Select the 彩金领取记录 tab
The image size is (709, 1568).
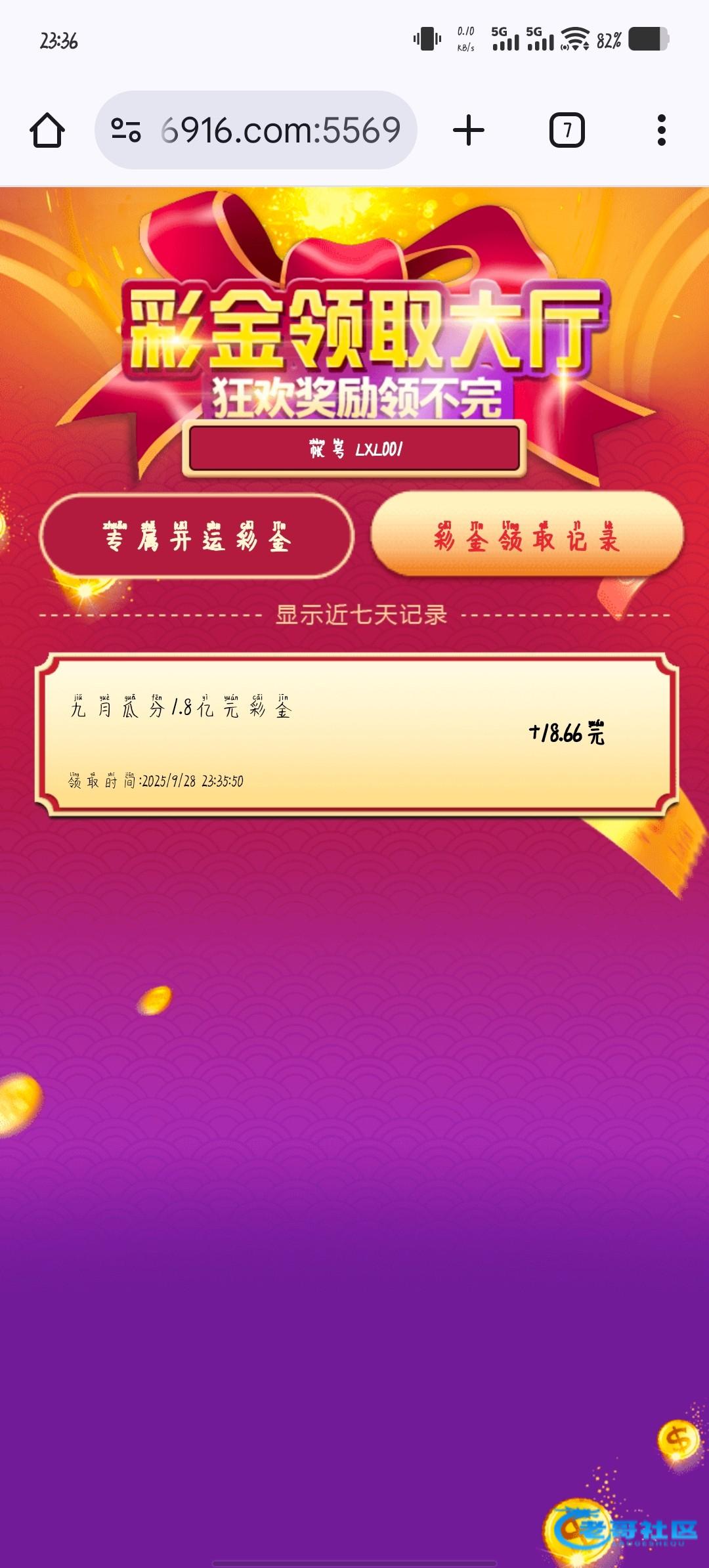tap(527, 535)
